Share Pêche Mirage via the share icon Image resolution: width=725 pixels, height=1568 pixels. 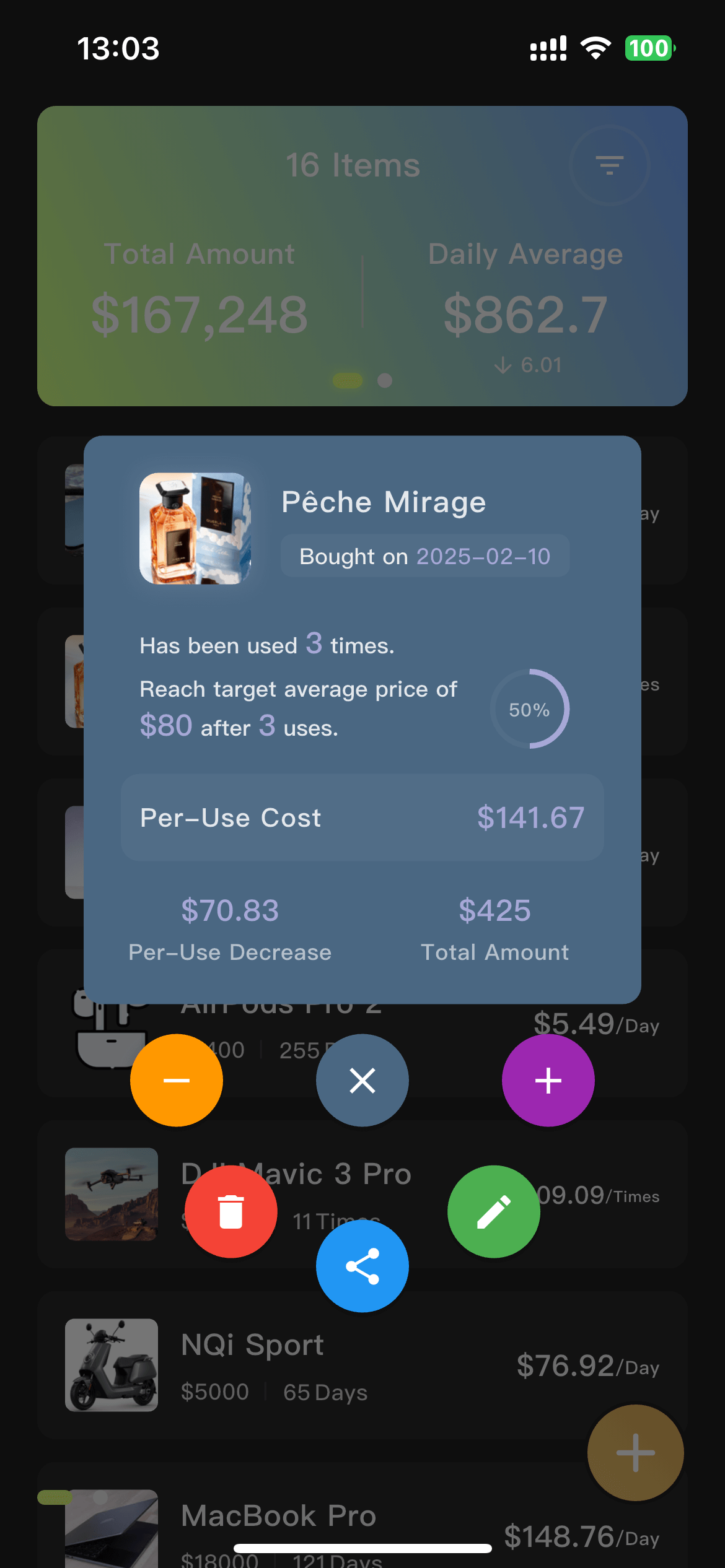click(362, 1266)
